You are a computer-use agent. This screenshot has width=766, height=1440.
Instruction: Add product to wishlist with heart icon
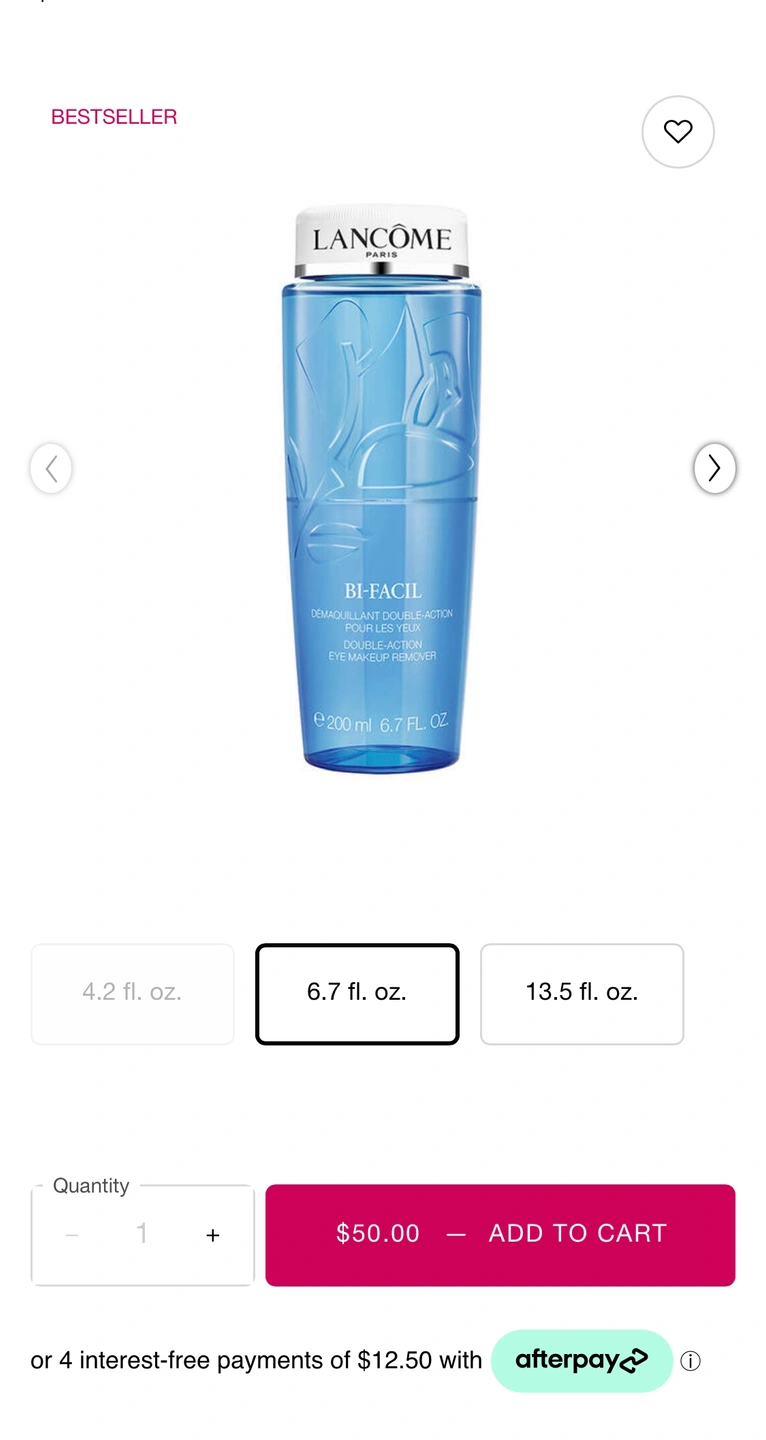coord(678,131)
